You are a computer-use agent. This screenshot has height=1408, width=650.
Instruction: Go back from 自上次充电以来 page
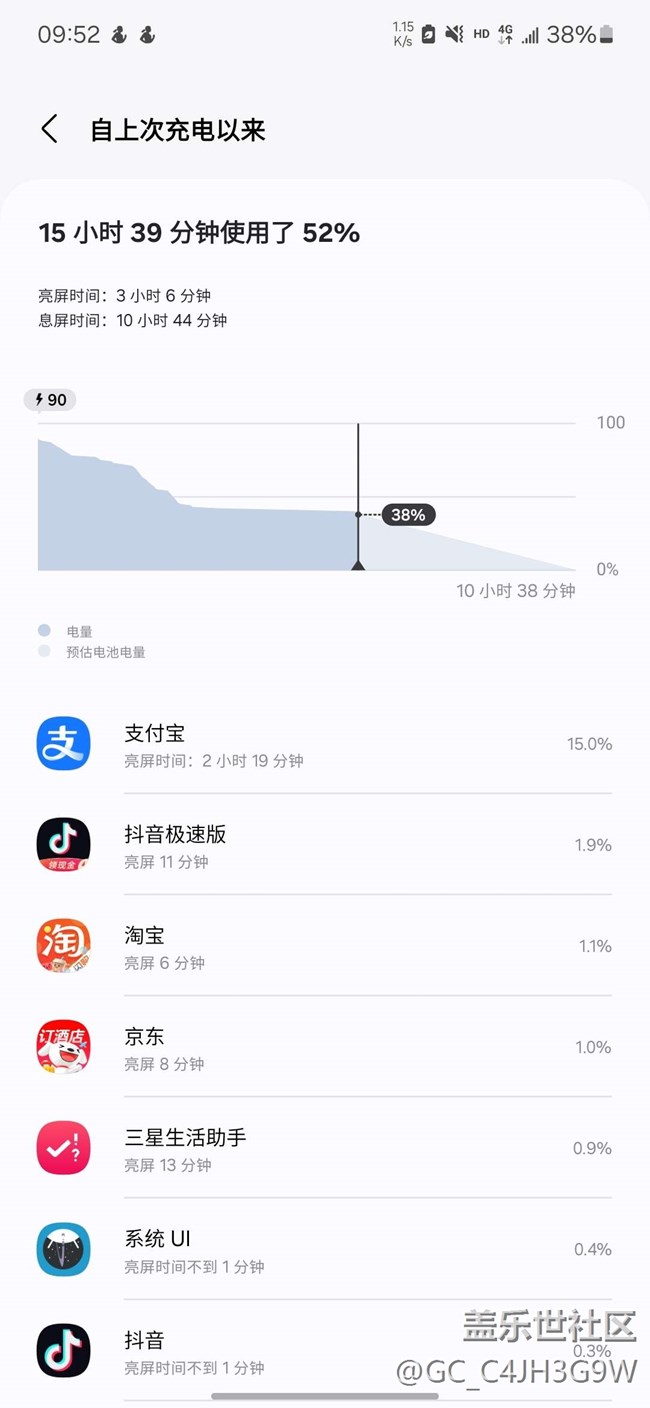click(x=50, y=129)
